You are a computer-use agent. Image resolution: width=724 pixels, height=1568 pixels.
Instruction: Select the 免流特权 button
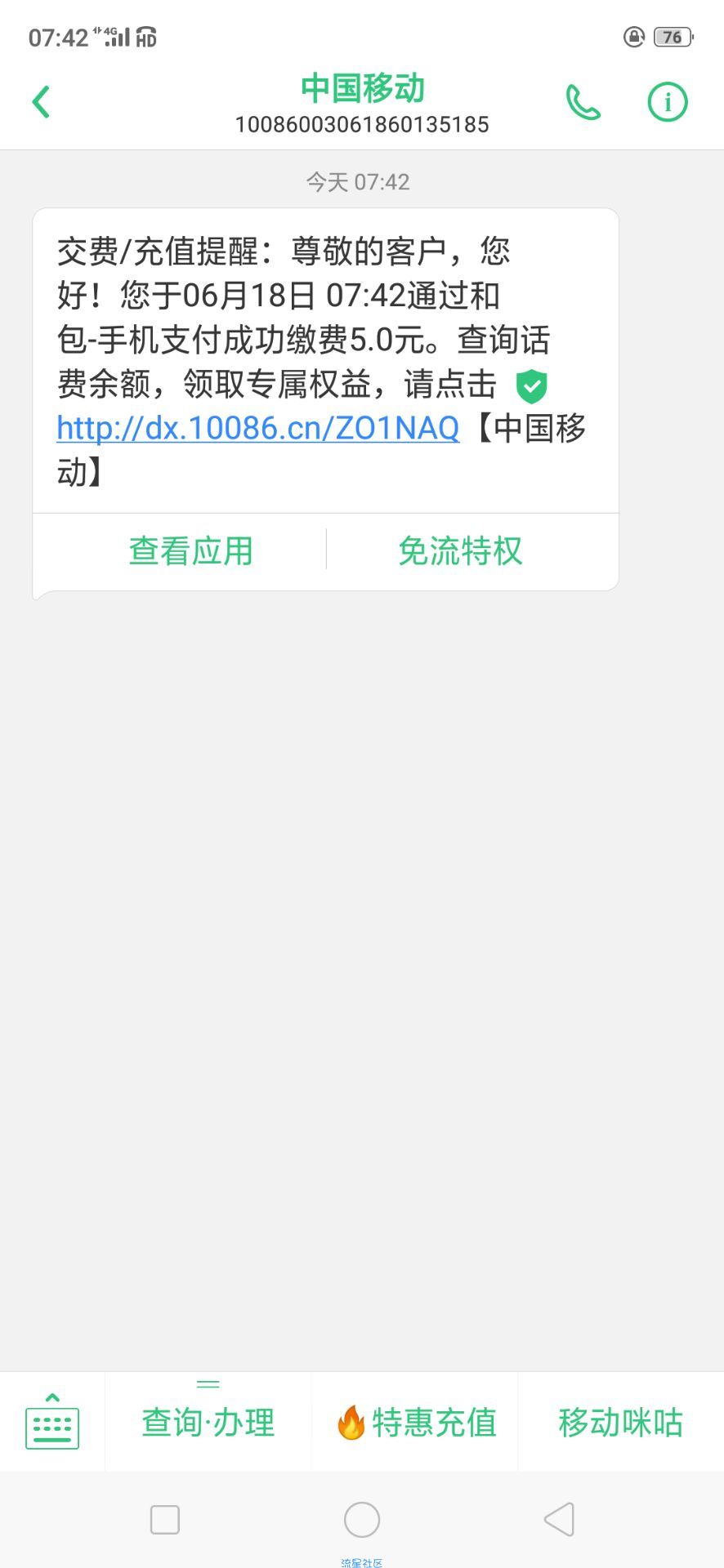460,550
